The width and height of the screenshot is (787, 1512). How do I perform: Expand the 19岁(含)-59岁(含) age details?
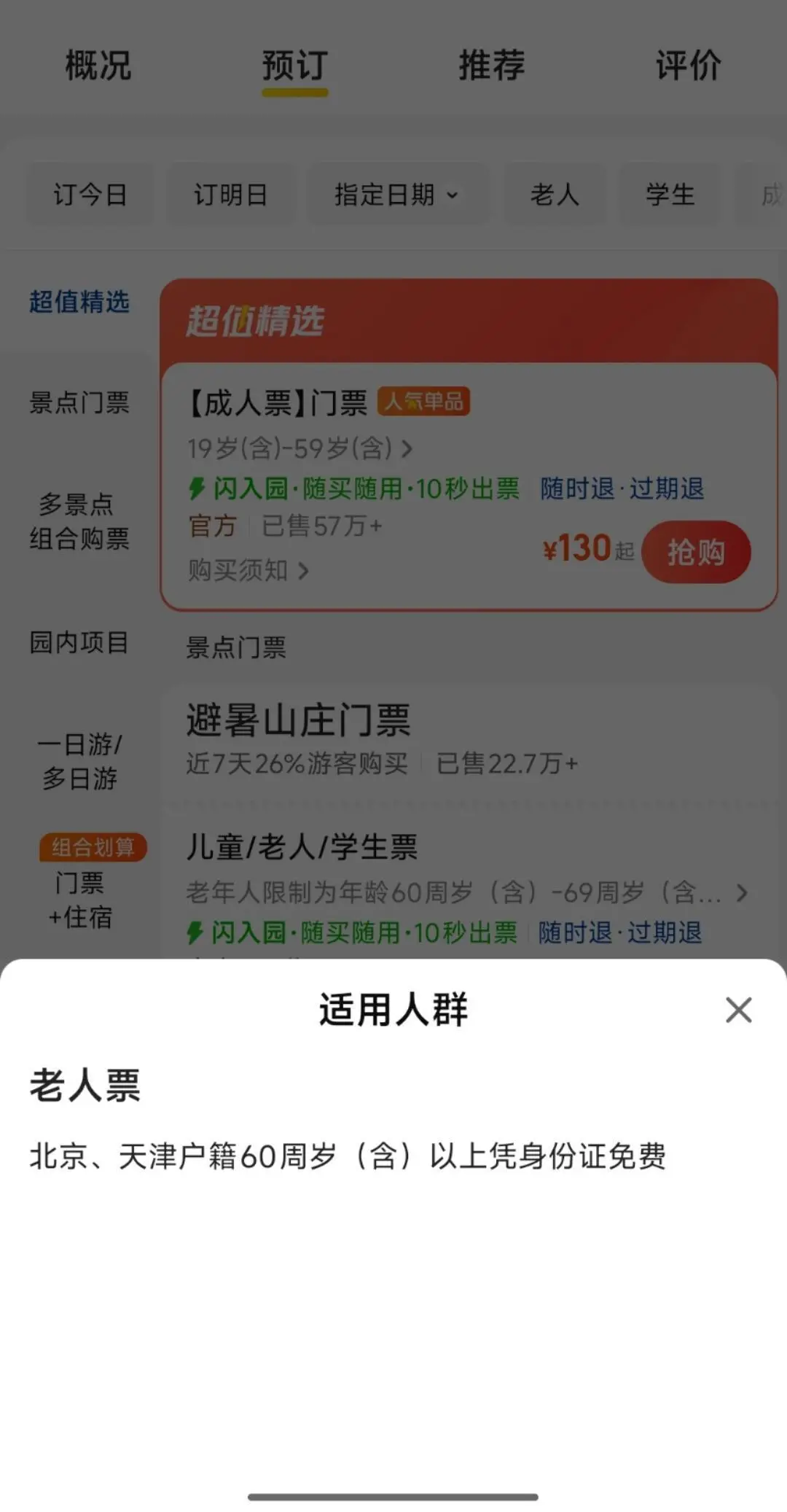click(x=299, y=448)
